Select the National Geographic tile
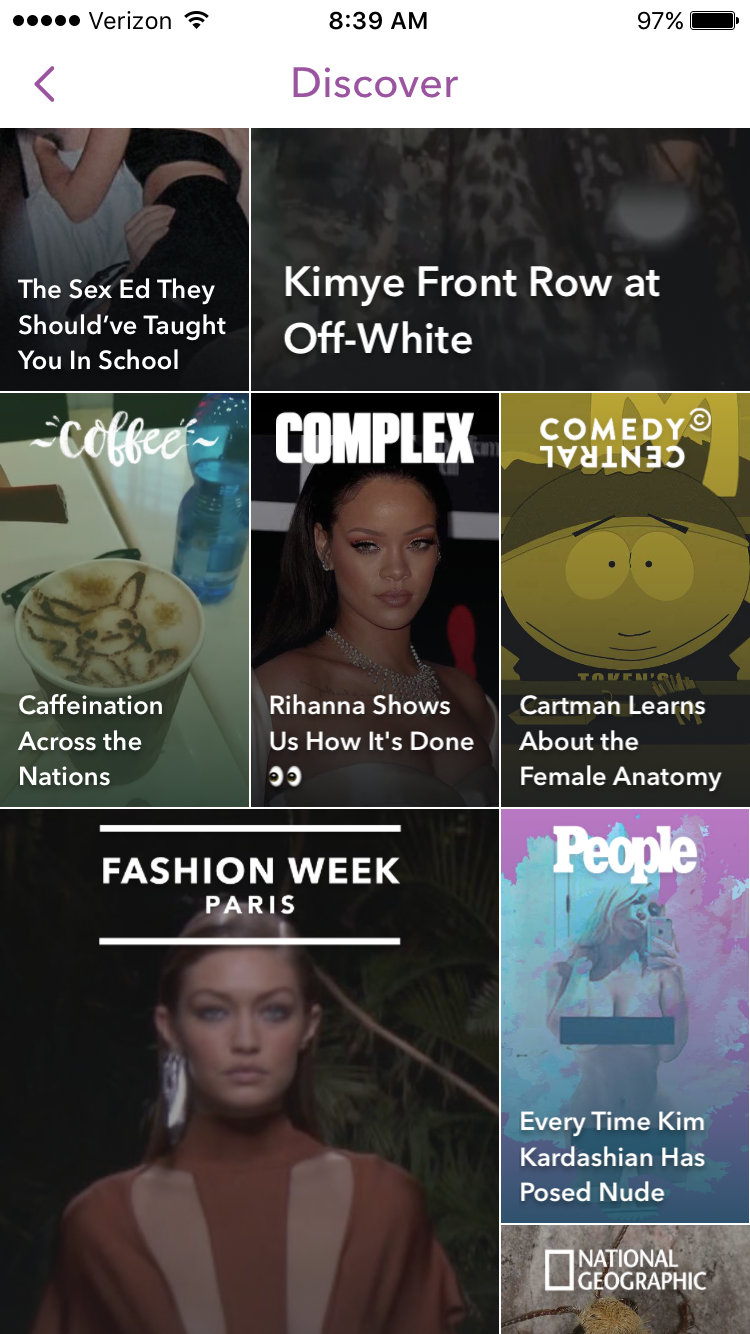This screenshot has height=1334, width=750. (x=625, y=1280)
